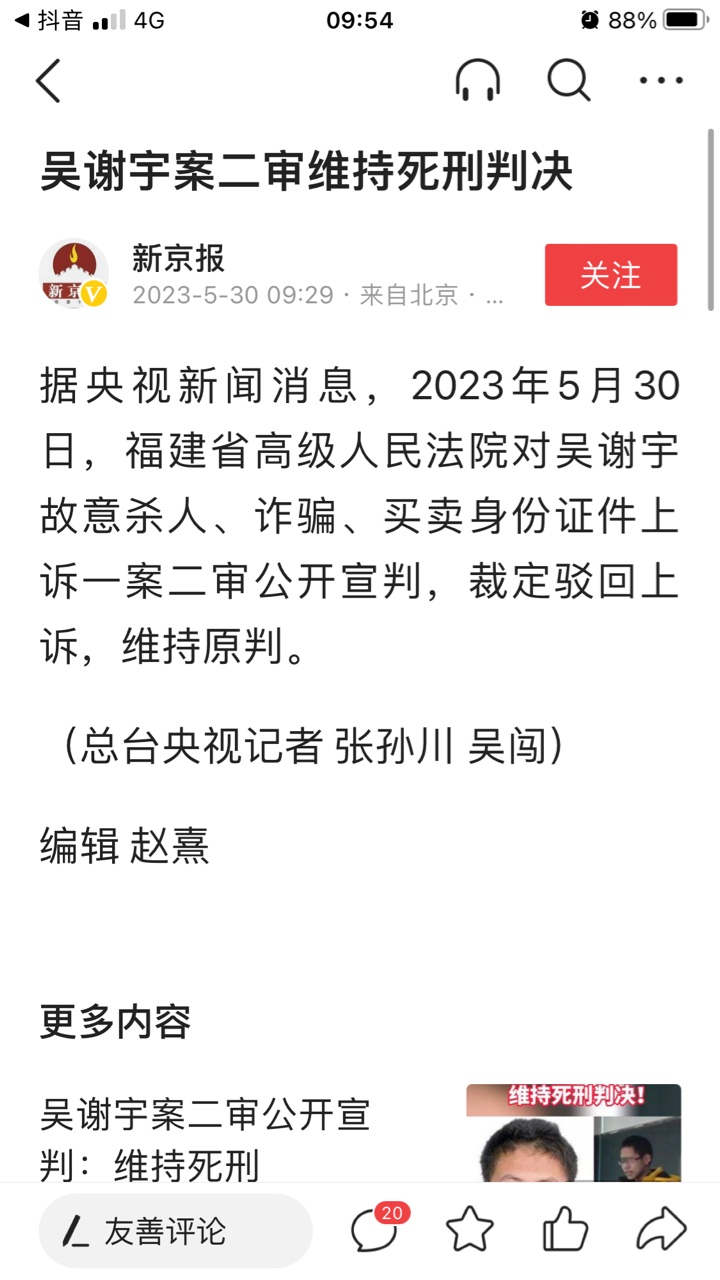Follow 新京报 with the 关注 button
The width and height of the screenshot is (720, 1280).
coord(611,275)
